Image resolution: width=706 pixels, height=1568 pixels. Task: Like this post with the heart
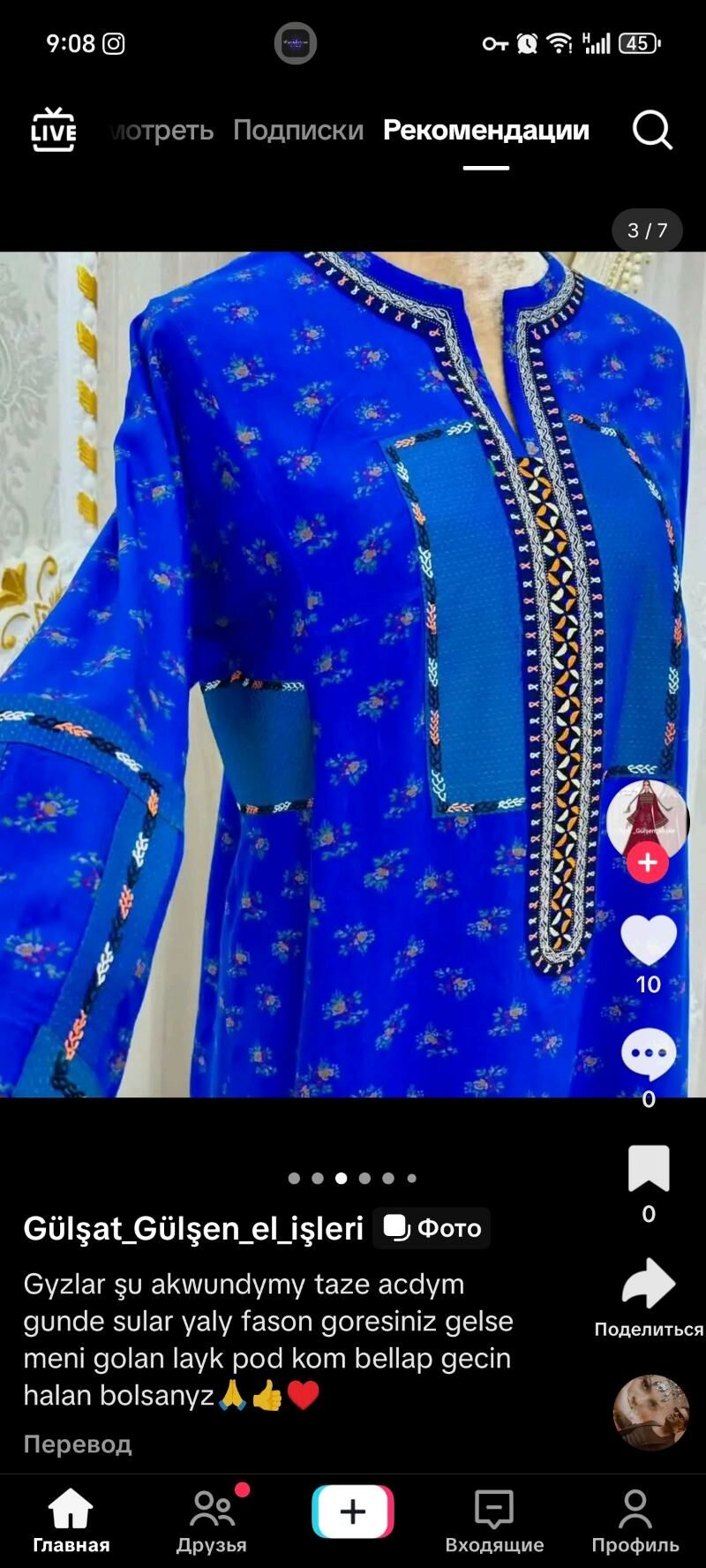[649, 939]
